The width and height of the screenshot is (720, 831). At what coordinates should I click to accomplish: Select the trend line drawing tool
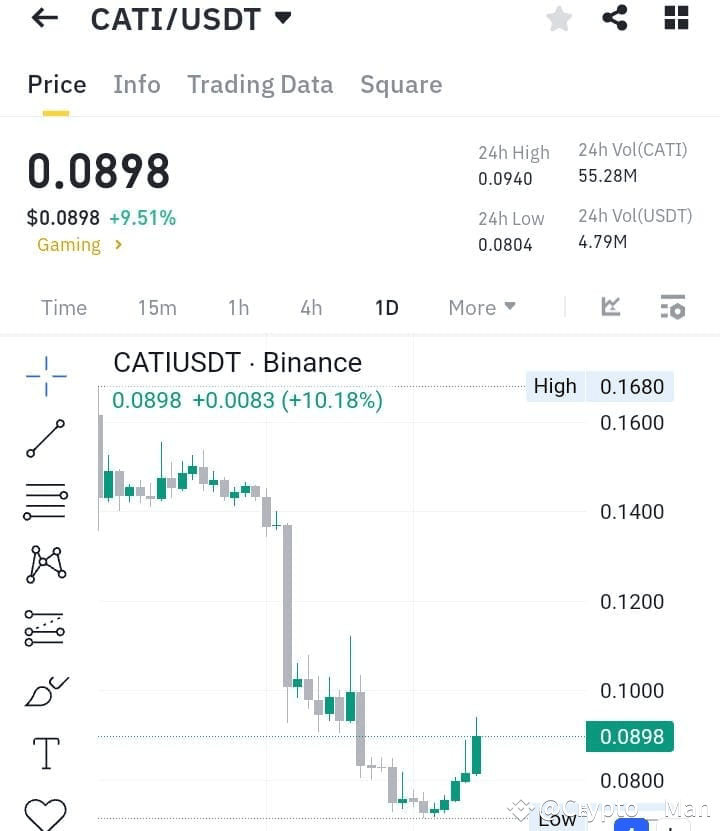[45, 438]
